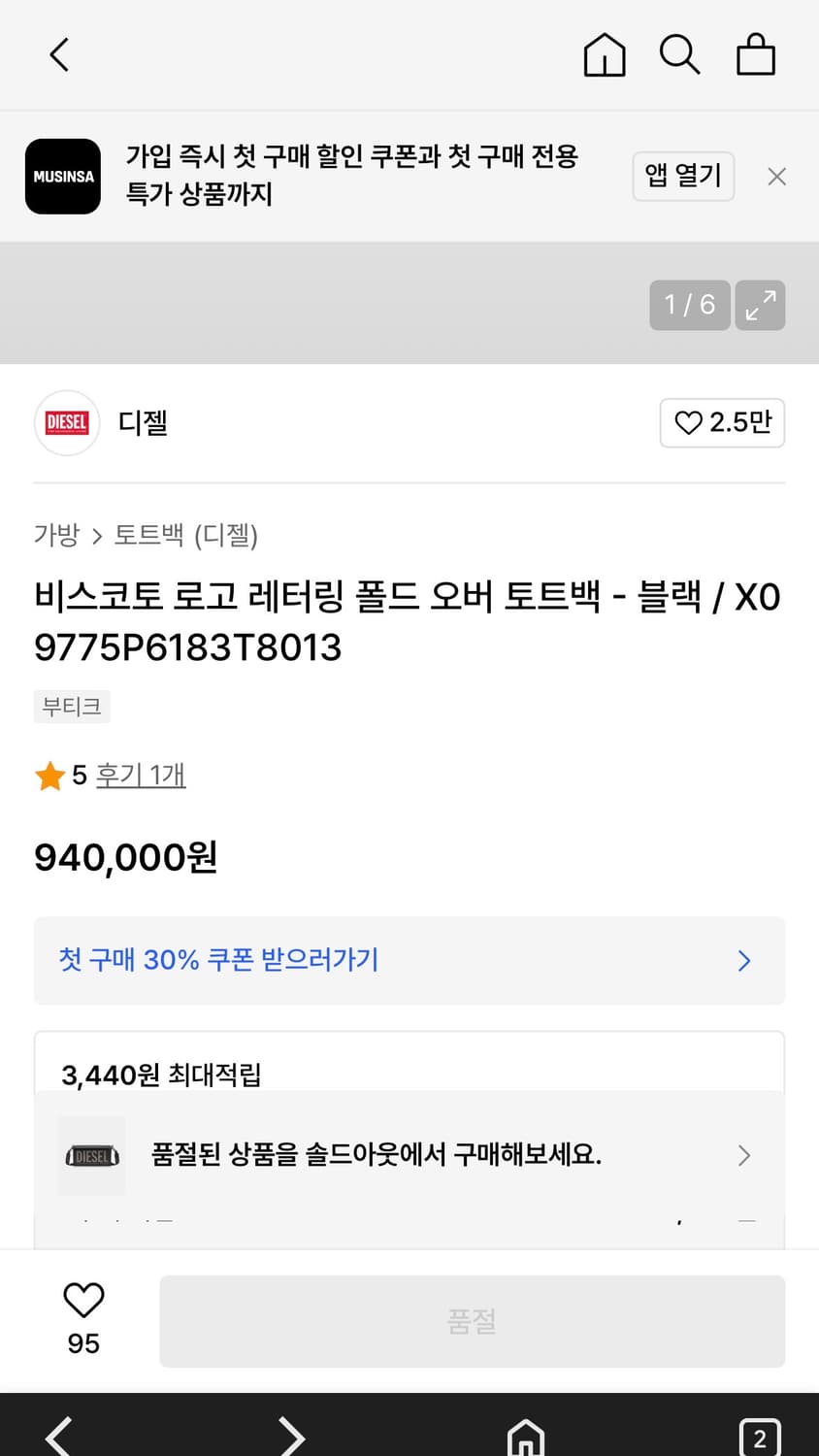
Task: Go to the home screen
Action: 604,55
